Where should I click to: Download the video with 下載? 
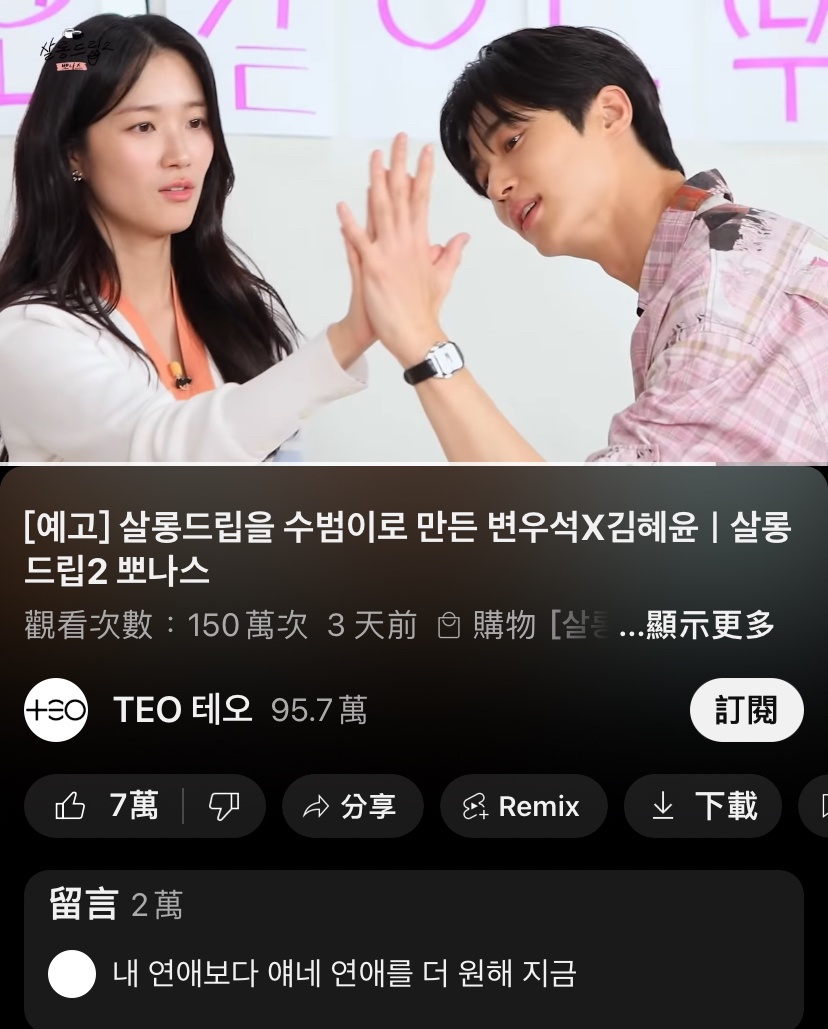click(703, 806)
